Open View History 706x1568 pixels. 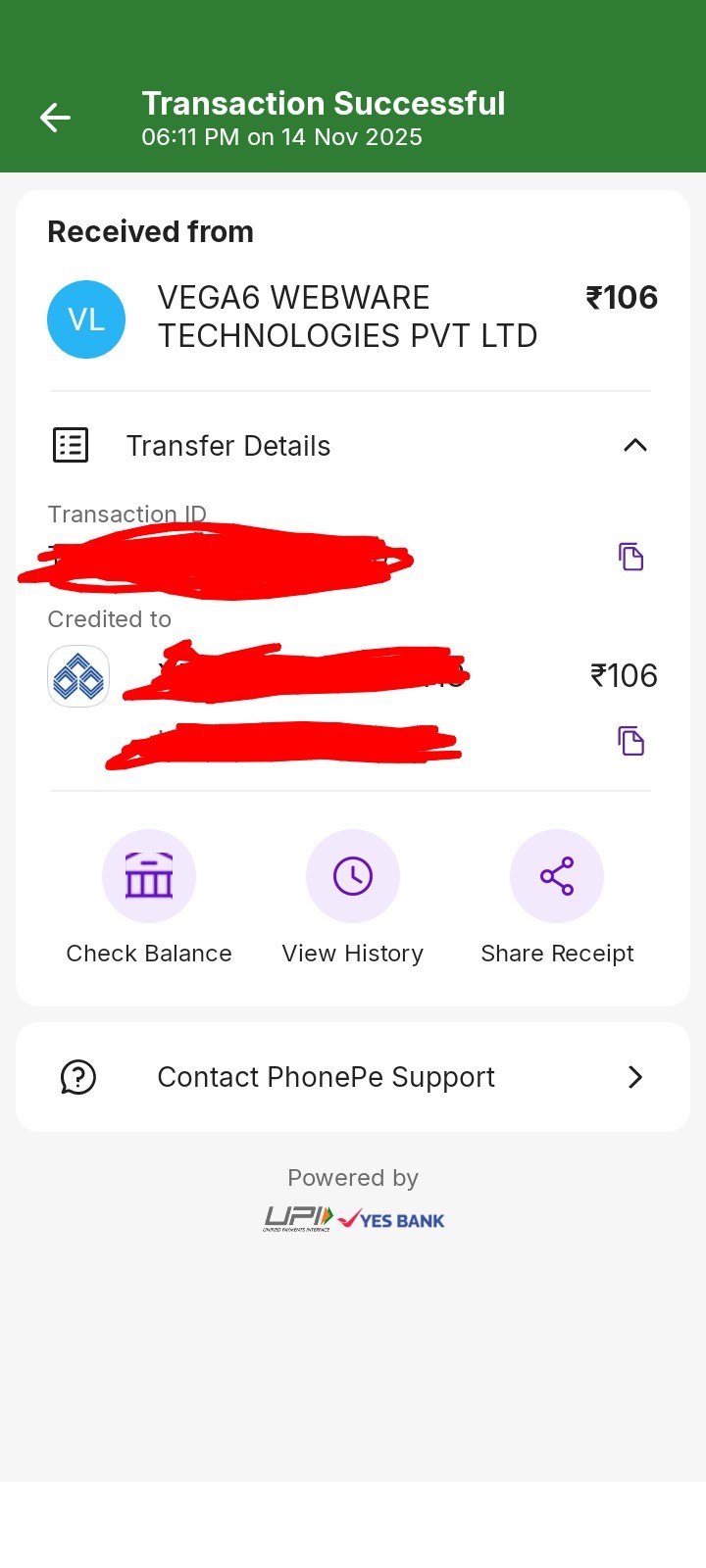coord(353,876)
